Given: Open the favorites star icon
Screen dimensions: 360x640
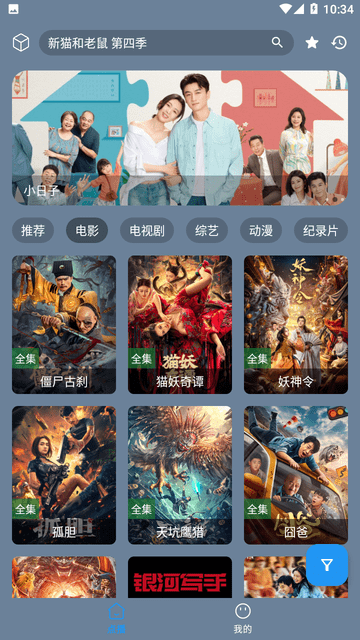Looking at the screenshot, I should (312, 42).
